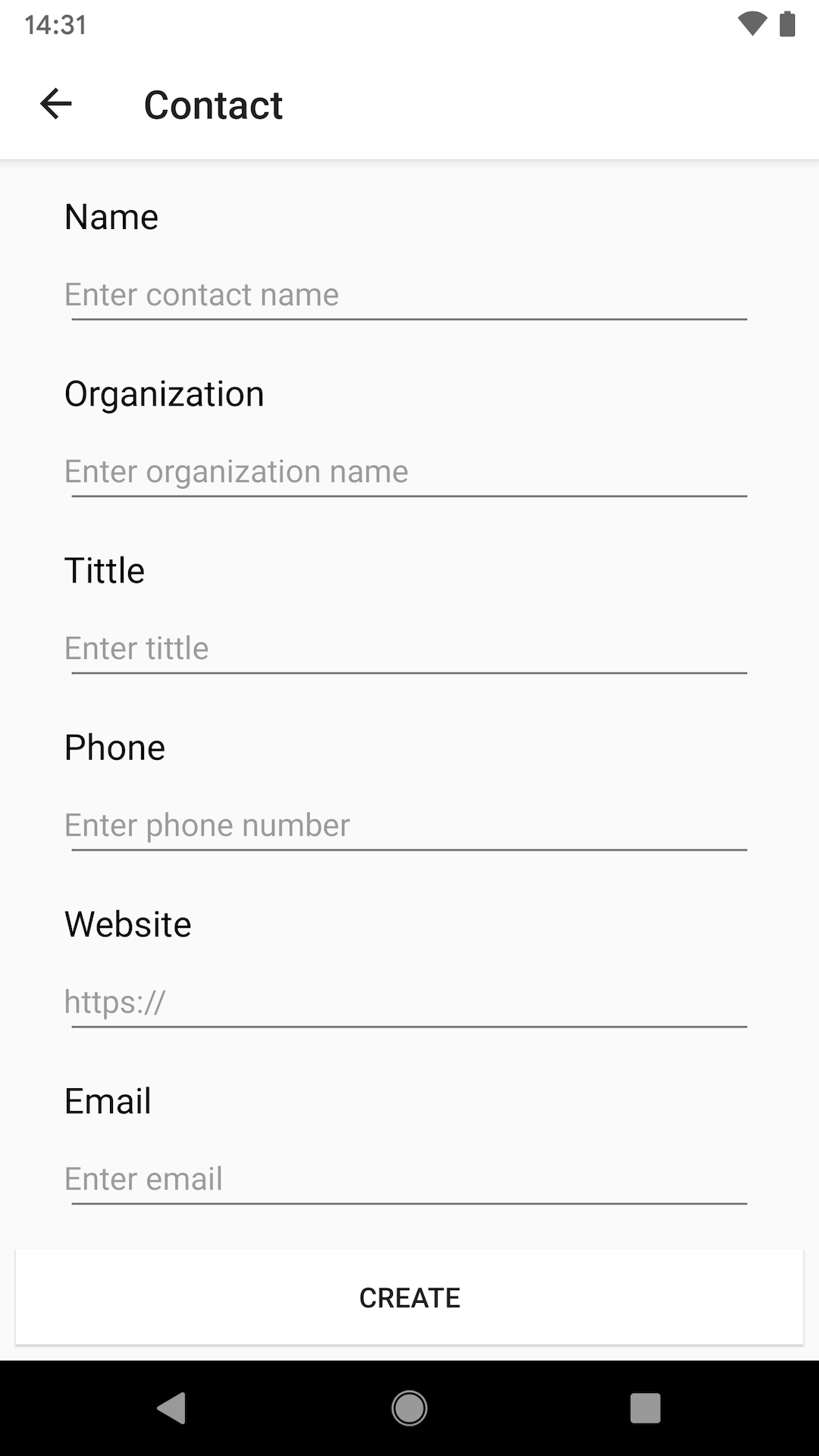Click the Email section label
The height and width of the screenshot is (1456, 819).
[x=108, y=1101]
